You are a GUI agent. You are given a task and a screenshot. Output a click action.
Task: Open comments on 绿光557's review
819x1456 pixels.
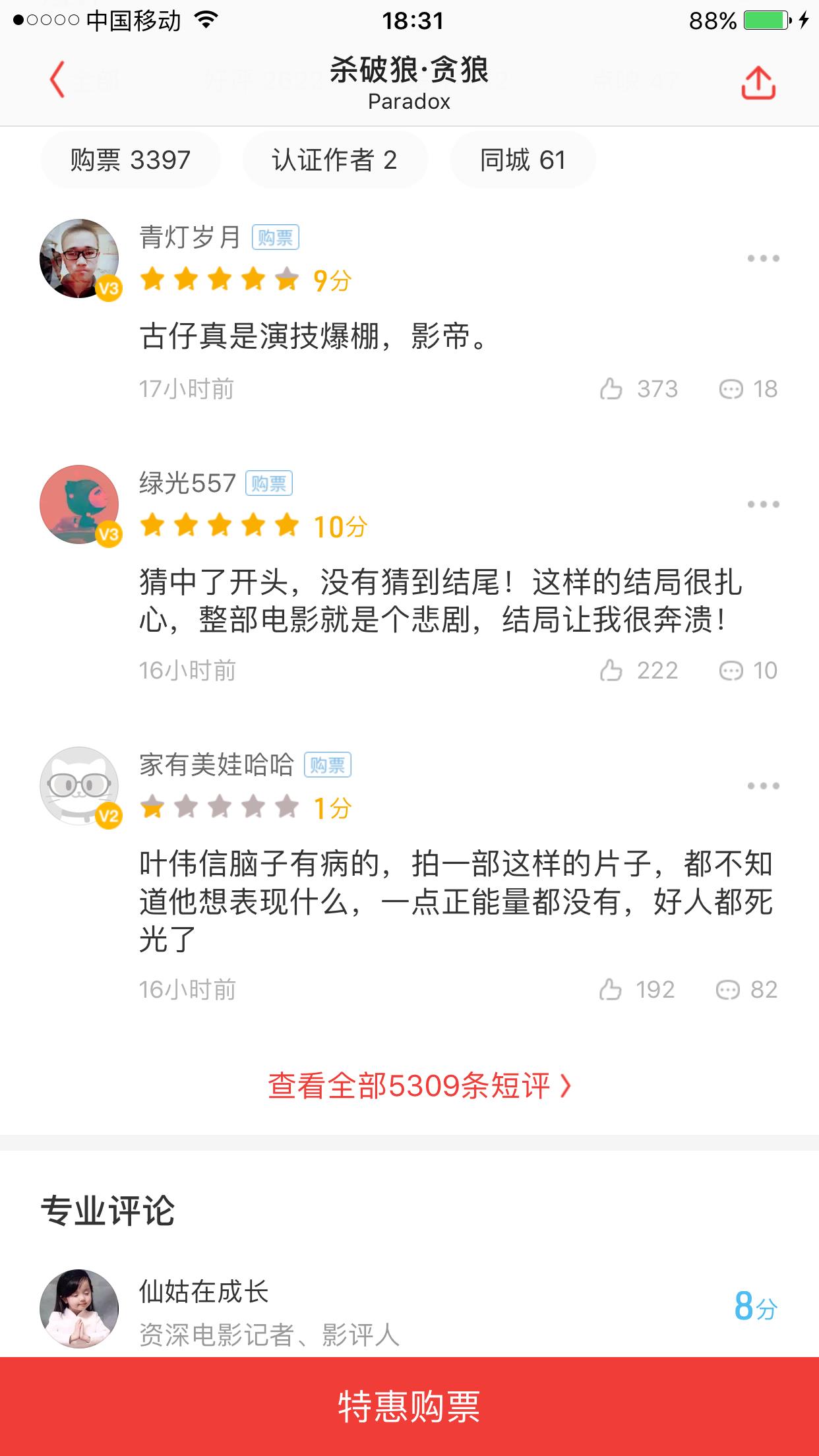731,671
